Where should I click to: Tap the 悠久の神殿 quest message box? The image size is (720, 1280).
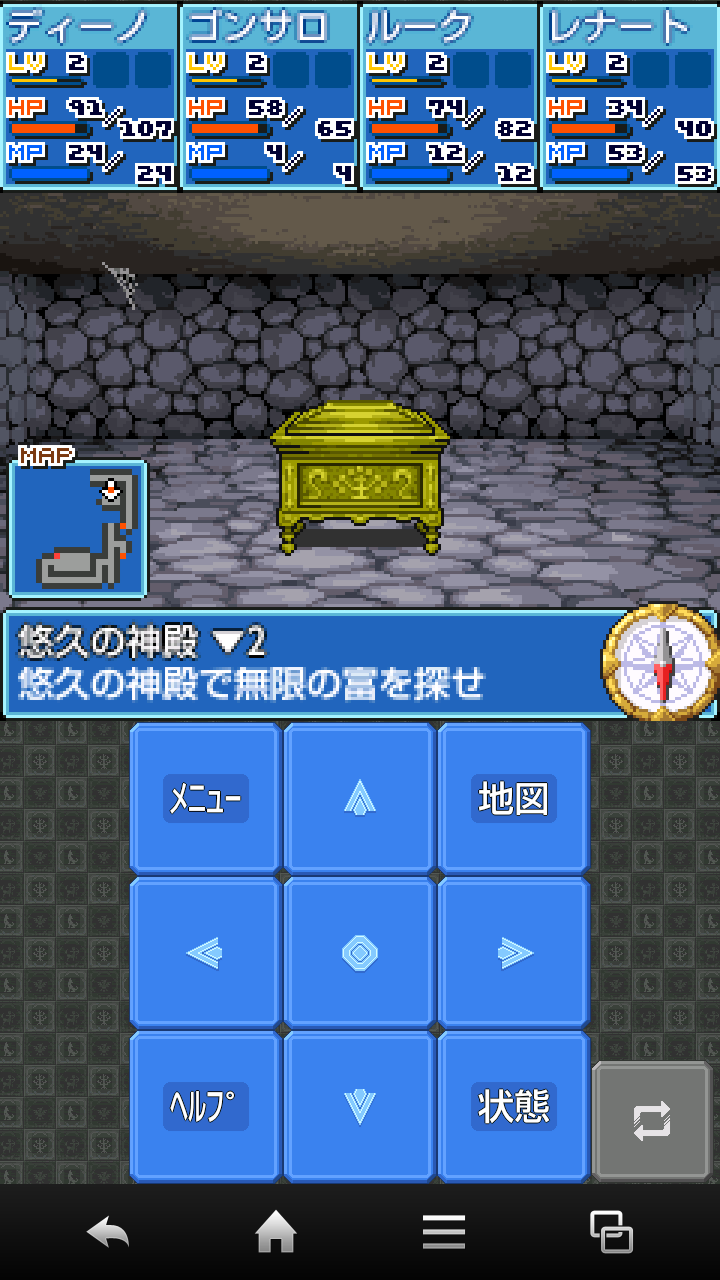point(300,660)
